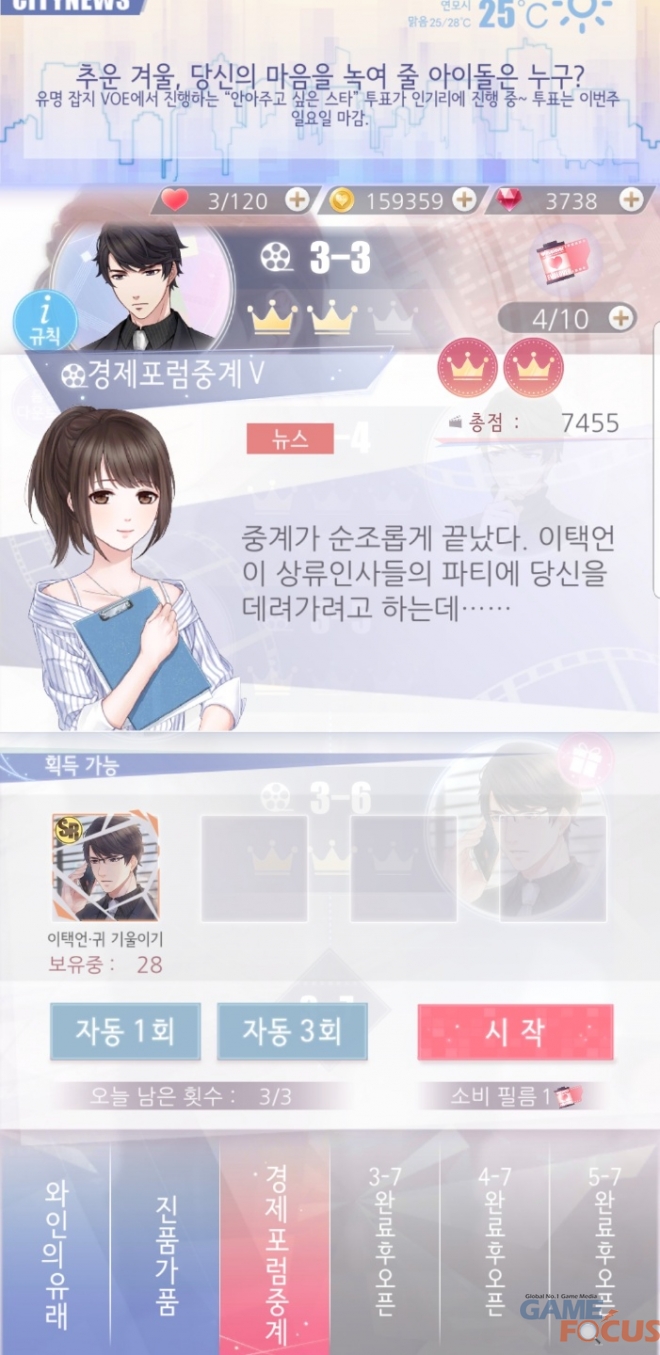Tap the 시작 start button
The image size is (660, 1355).
[515, 1032]
